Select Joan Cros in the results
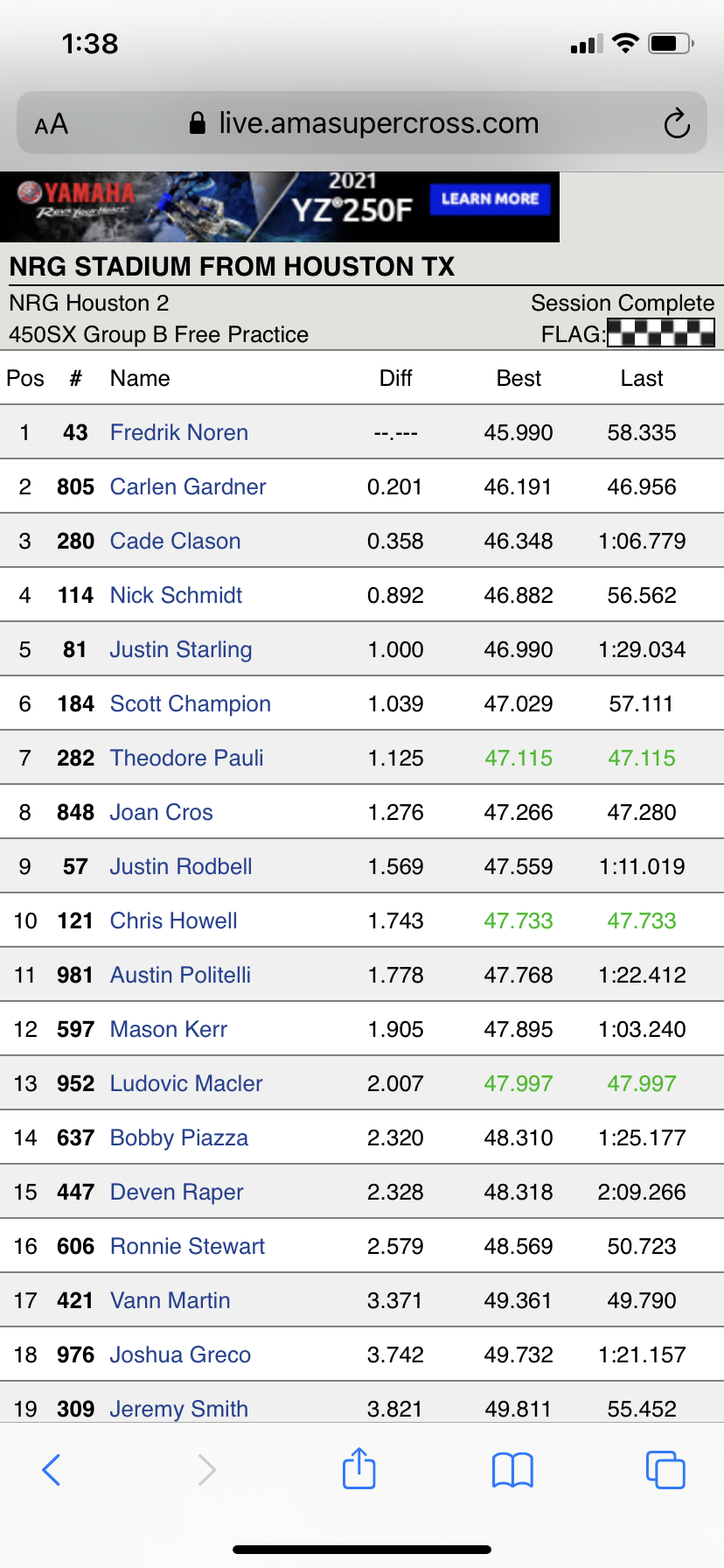The image size is (724, 1568). tap(161, 812)
